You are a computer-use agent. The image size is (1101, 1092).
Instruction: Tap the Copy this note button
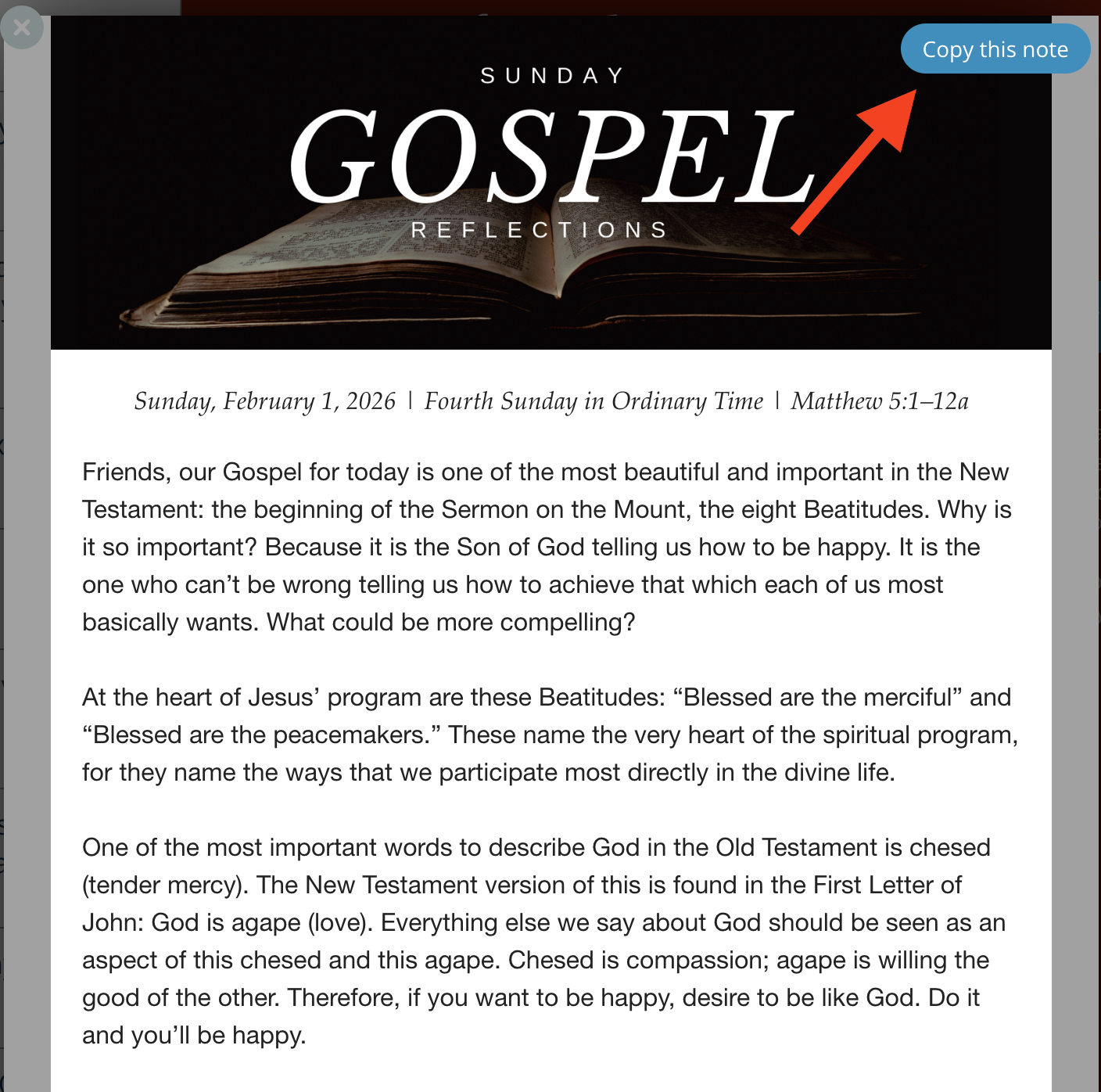click(995, 49)
